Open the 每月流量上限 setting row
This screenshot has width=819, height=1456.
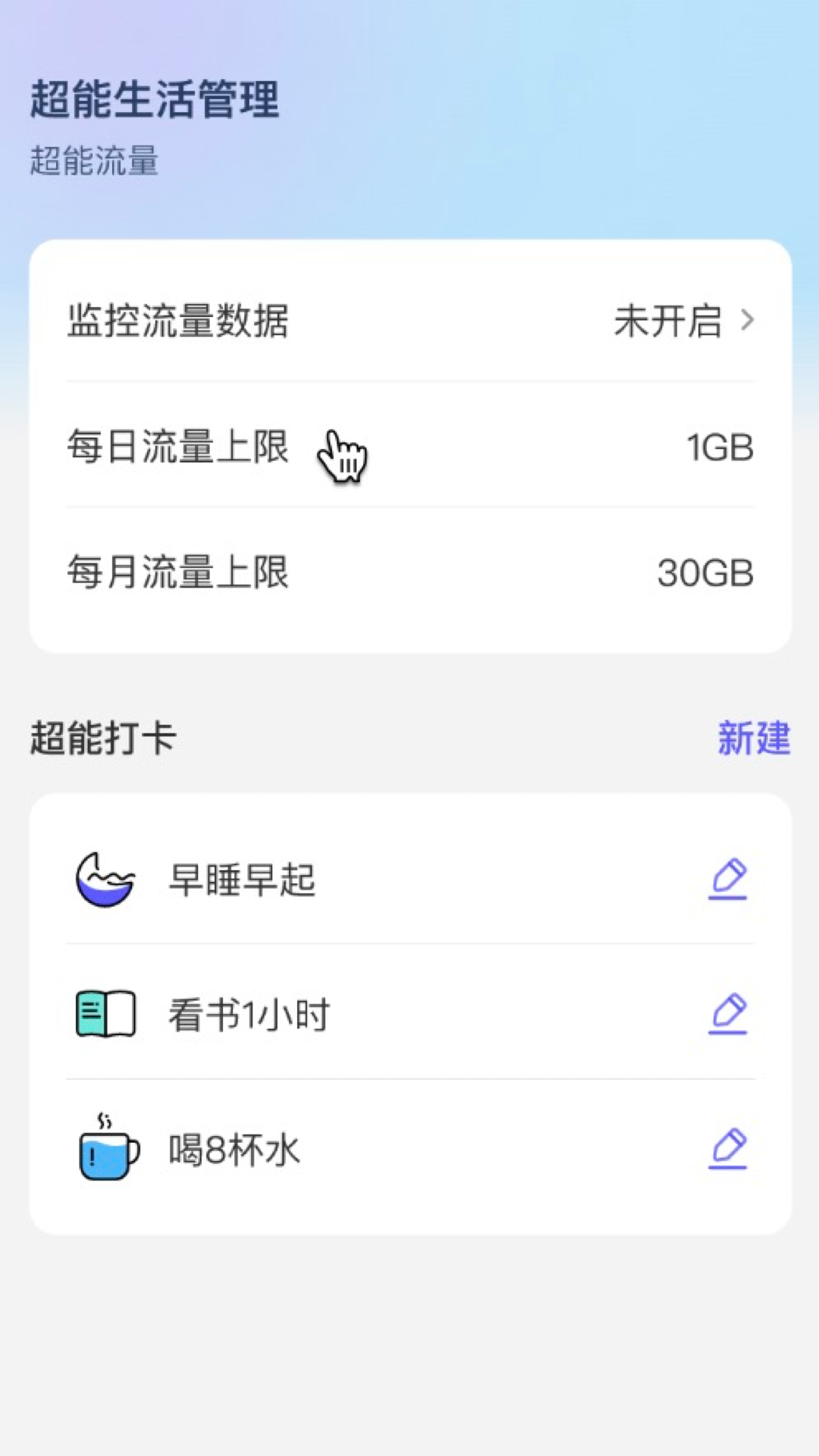409,575
